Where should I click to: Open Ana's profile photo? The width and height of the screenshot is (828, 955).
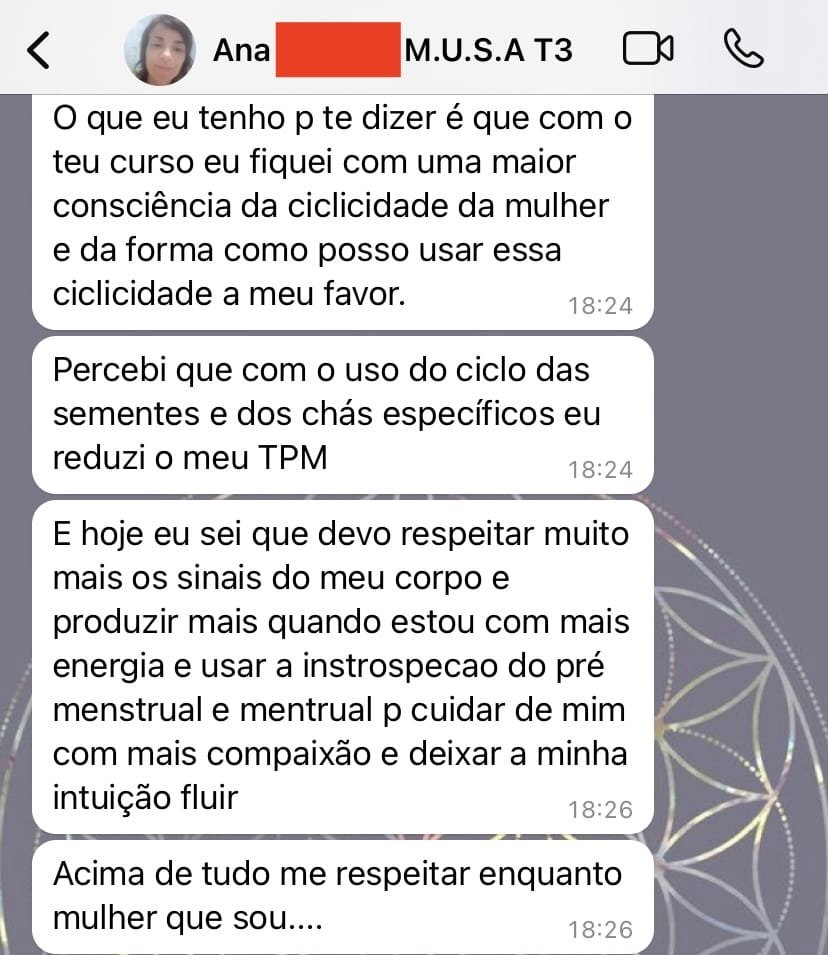[159, 49]
